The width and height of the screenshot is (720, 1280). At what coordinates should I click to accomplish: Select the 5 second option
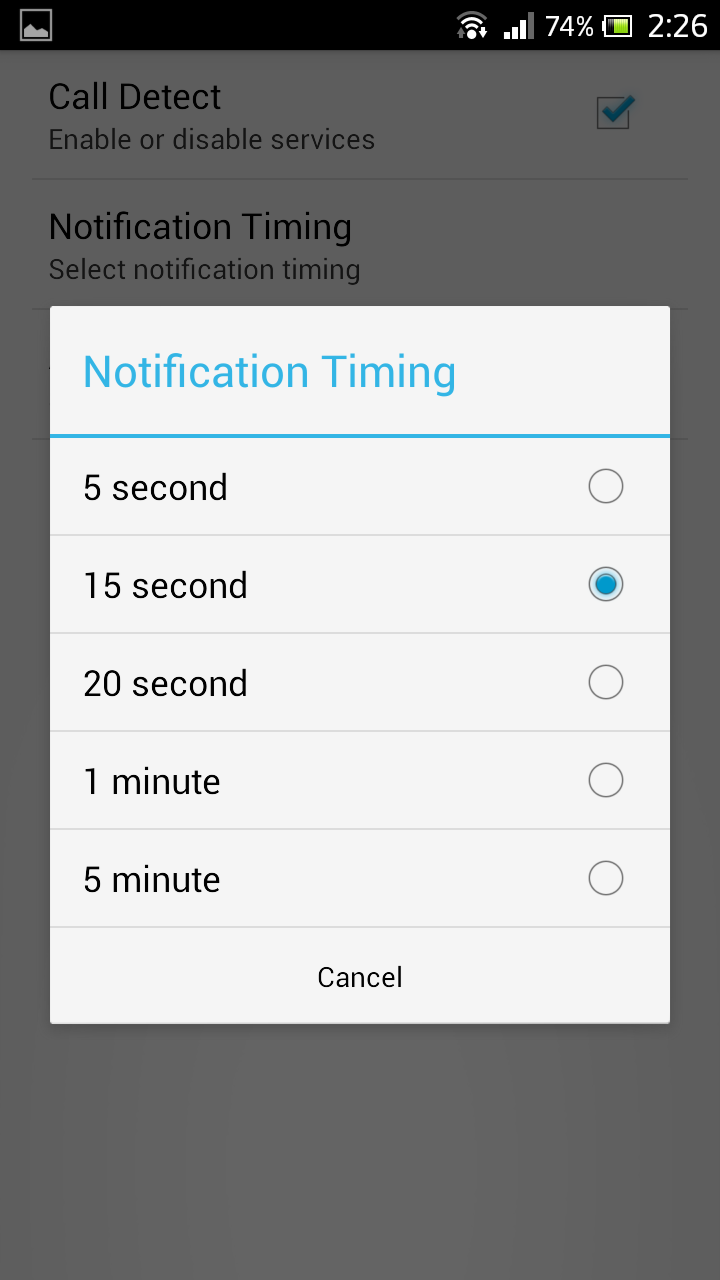[359, 487]
